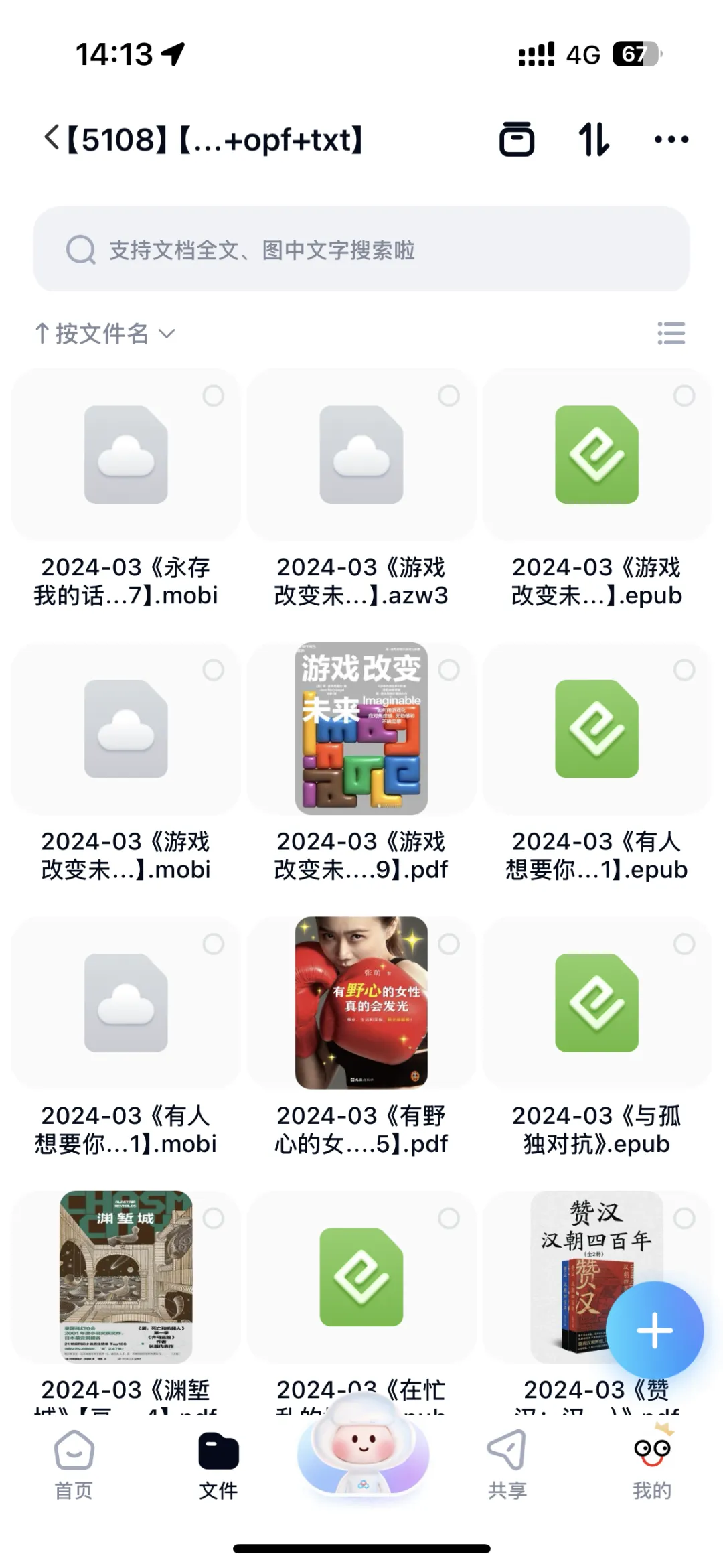Open 《永存我的话…7】.mobi file
The image size is (723, 1568).
(126, 454)
